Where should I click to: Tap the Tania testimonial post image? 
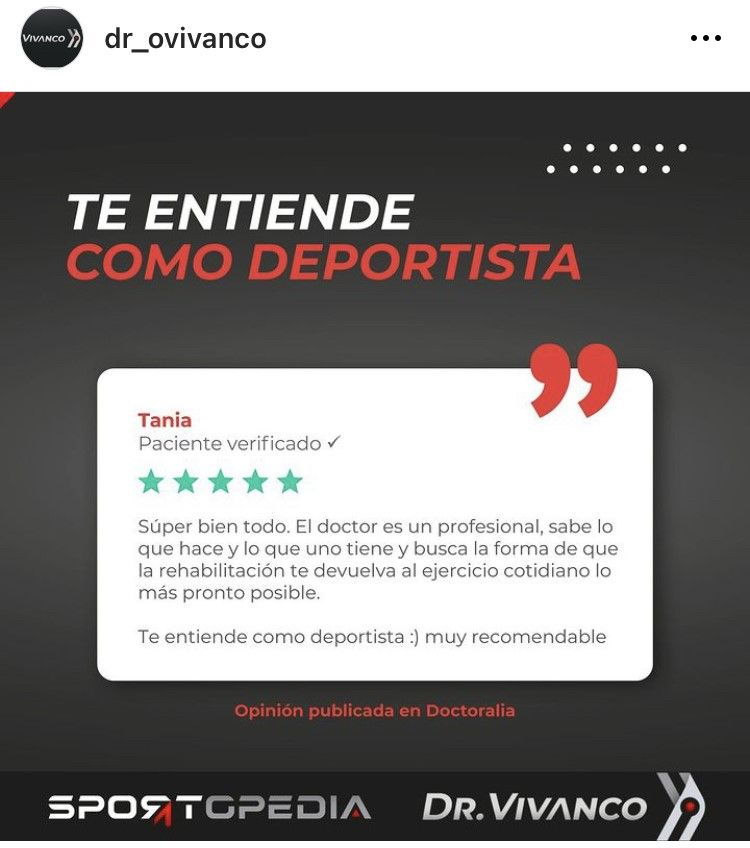[375, 470]
